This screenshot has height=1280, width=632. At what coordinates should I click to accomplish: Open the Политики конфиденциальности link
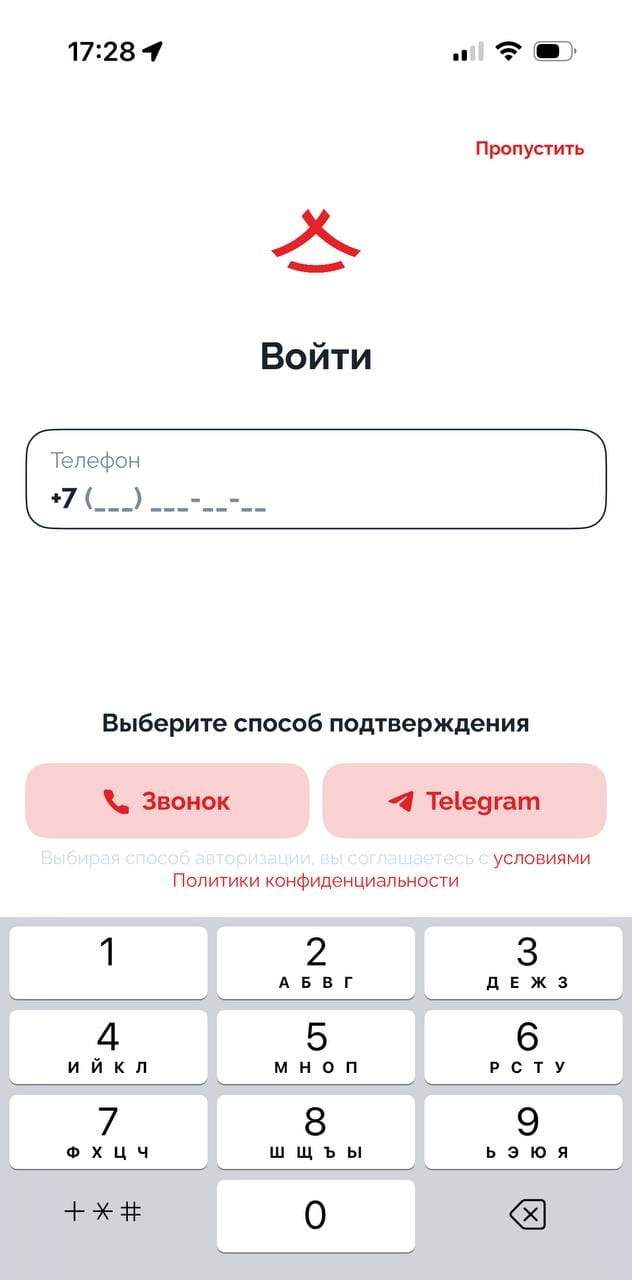click(x=316, y=881)
